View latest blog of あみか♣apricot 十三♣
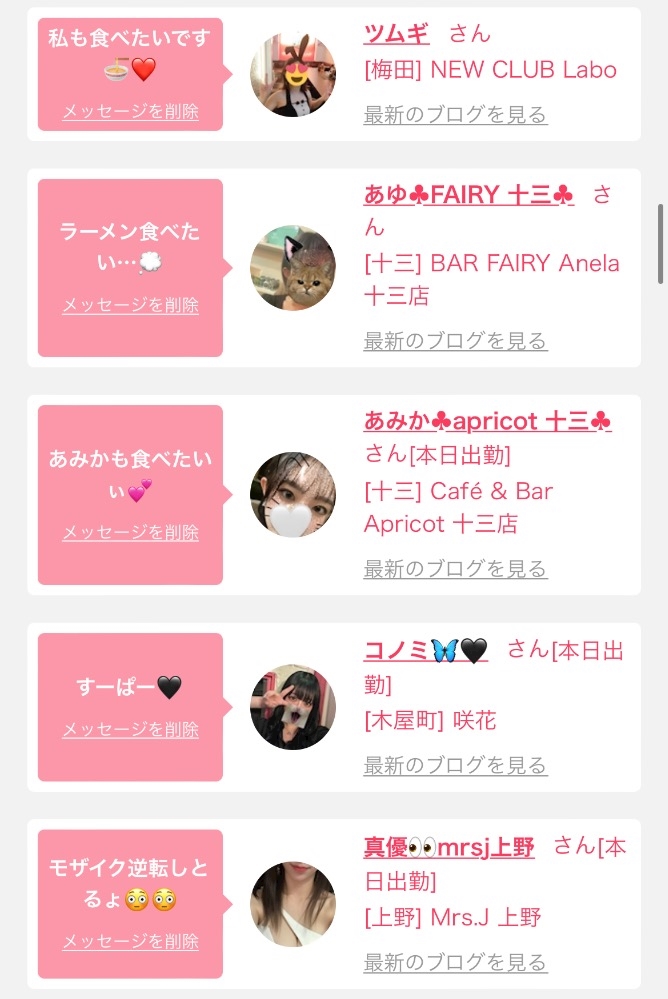This screenshot has height=999, width=668. tap(455, 569)
